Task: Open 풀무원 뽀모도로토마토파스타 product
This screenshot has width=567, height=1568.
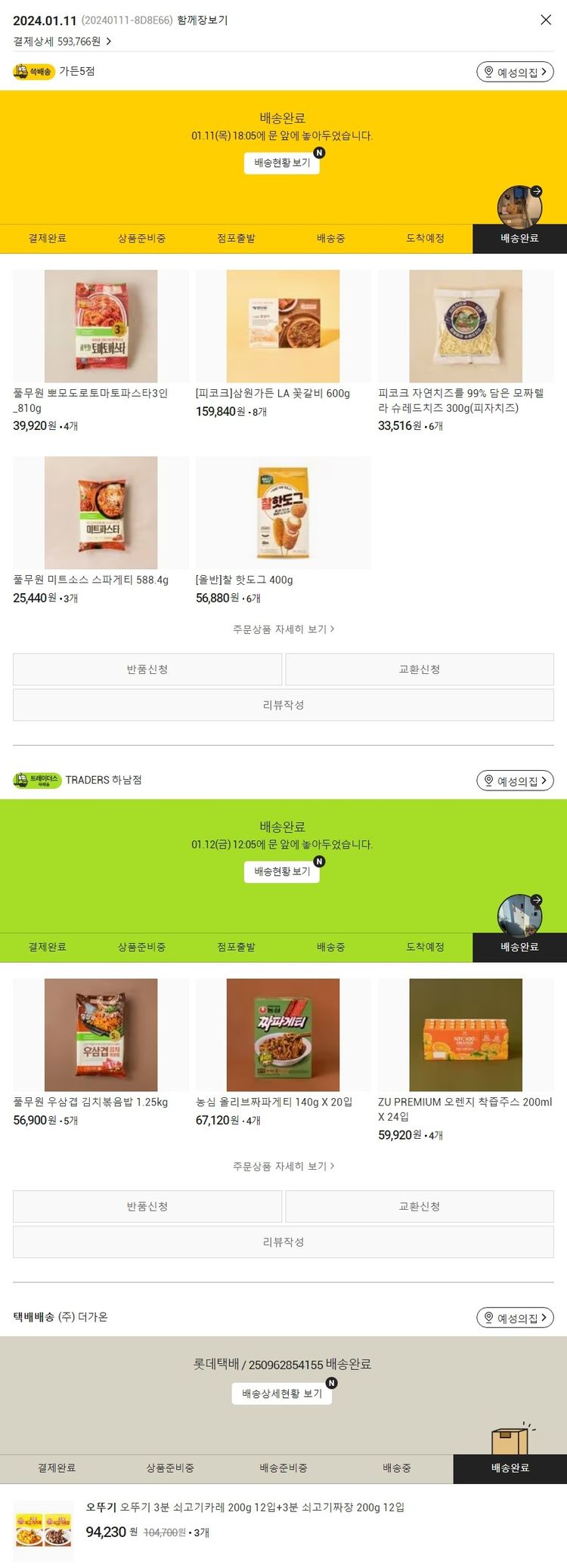Action: tap(101, 326)
